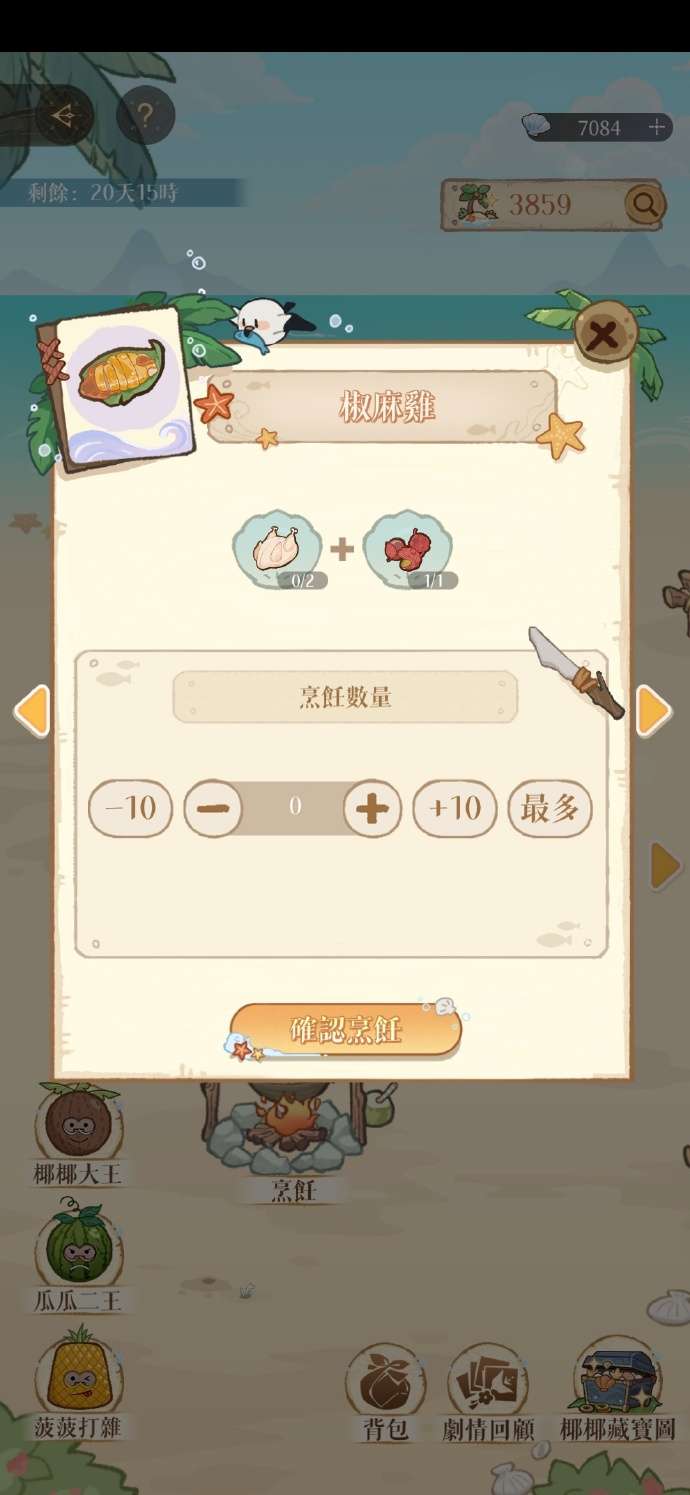
Task: Go to the next recipe
Action: 654,711
